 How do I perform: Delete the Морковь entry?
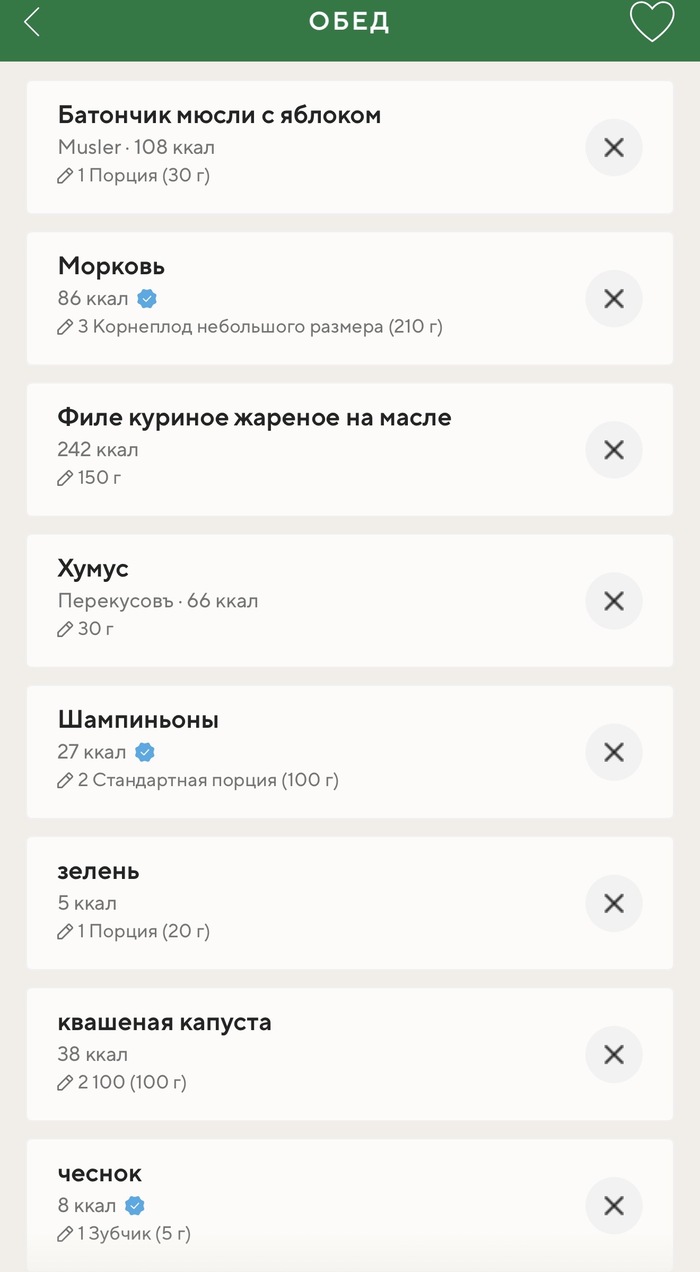coord(614,299)
